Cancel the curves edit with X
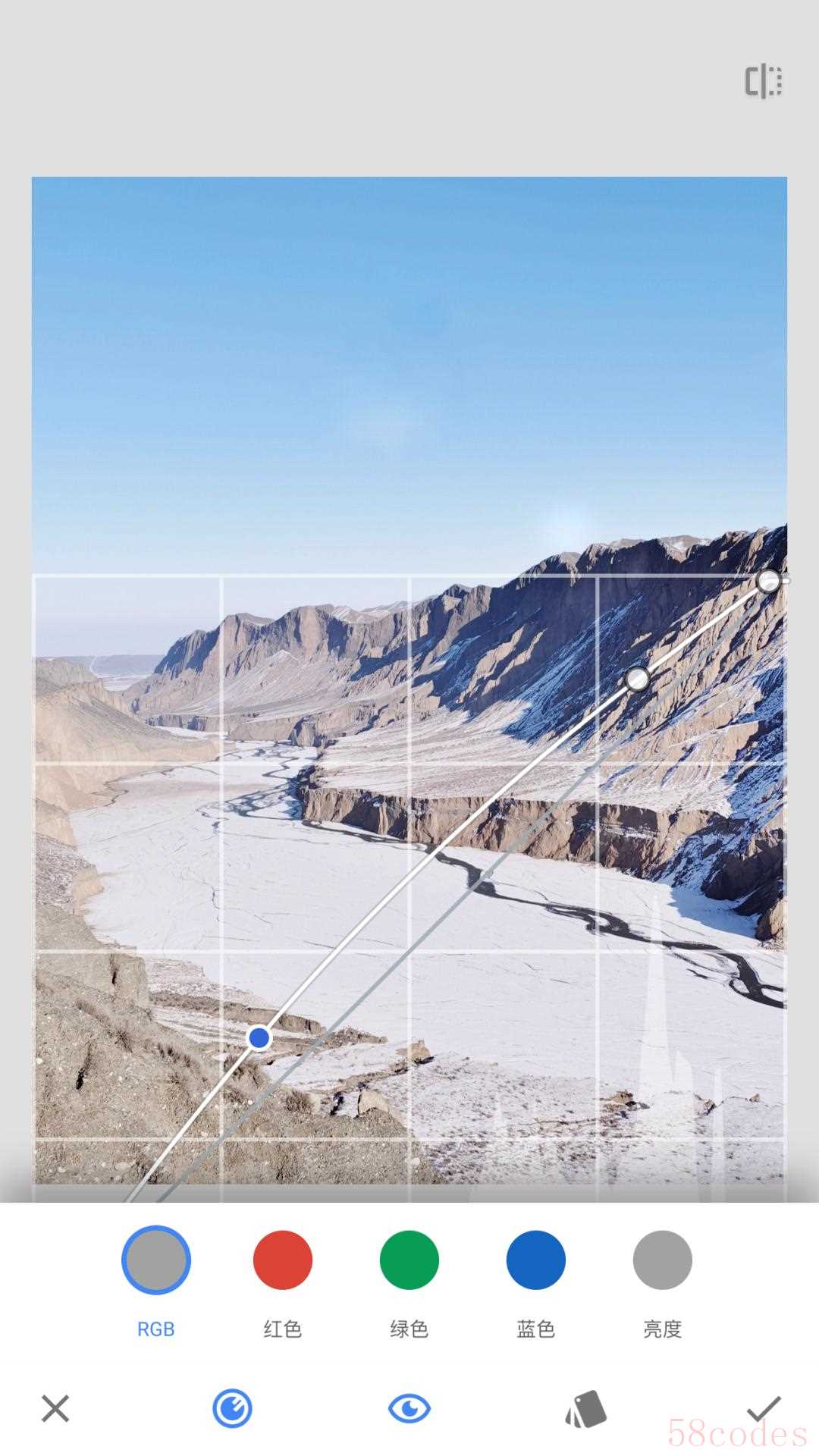The width and height of the screenshot is (819, 1456). (55, 1409)
